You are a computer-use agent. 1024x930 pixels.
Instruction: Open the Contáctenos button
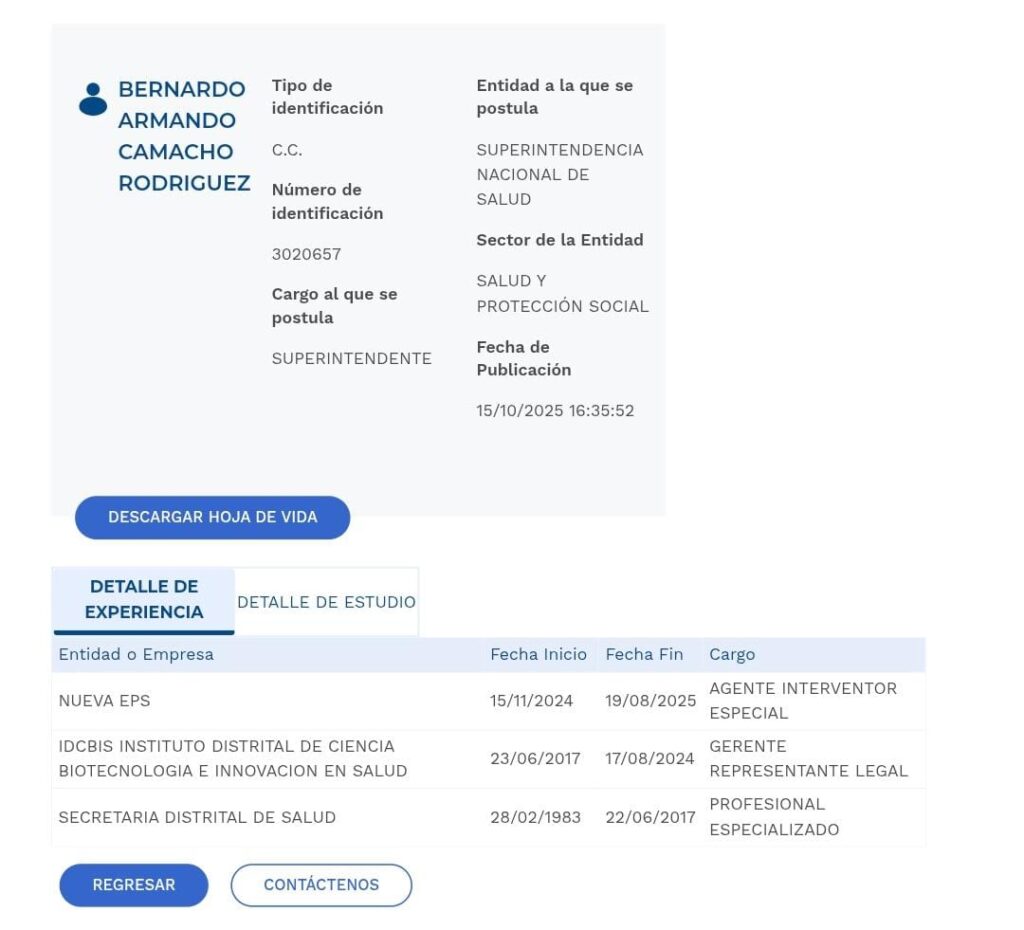(x=321, y=885)
